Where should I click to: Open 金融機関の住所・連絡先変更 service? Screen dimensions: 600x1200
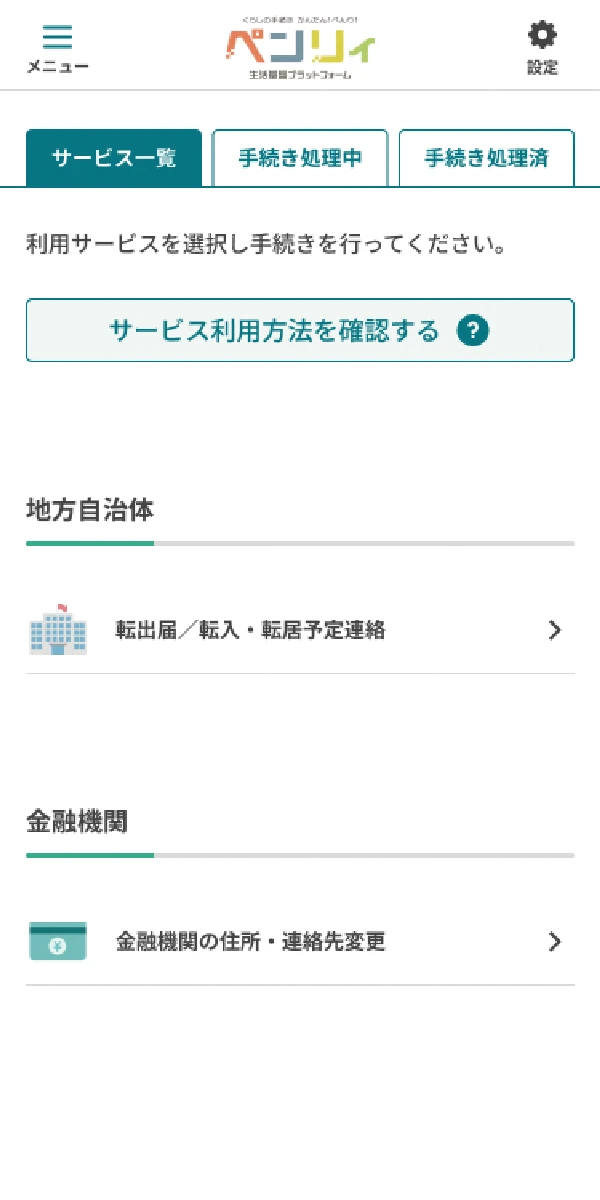[300, 942]
